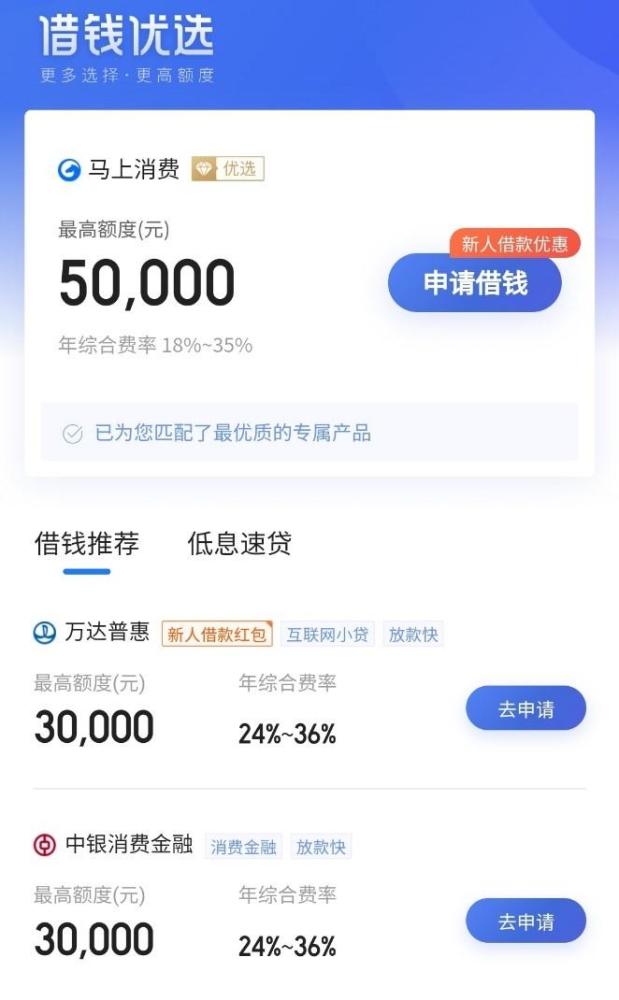Tap the 申请借钱 button for 马上消费

tap(475, 284)
